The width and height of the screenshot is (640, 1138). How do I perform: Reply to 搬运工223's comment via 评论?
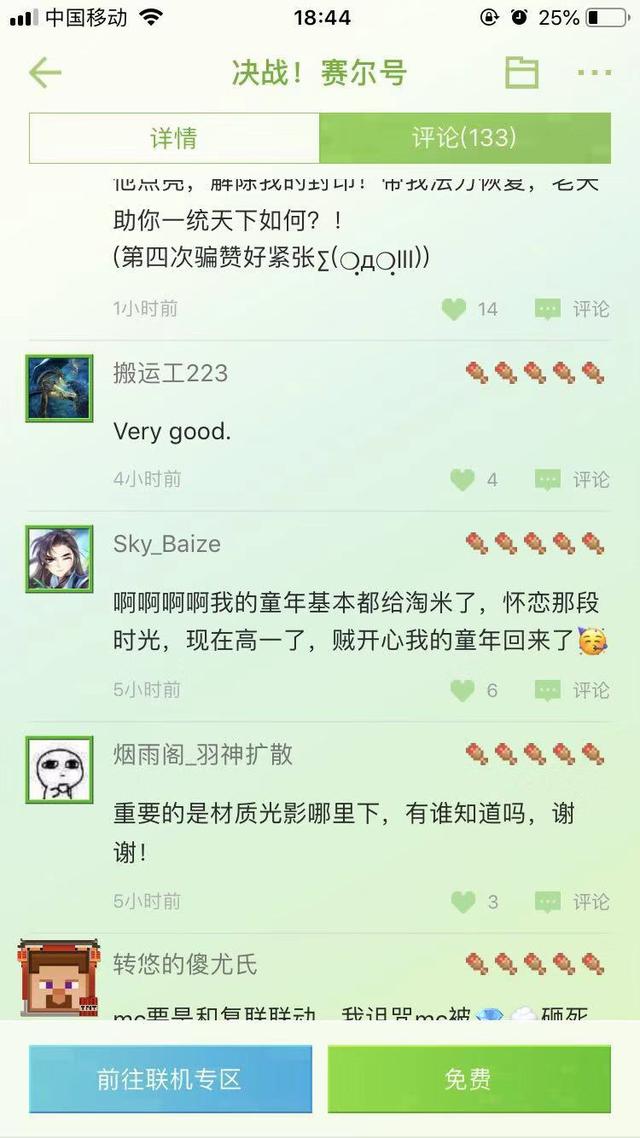[573, 480]
